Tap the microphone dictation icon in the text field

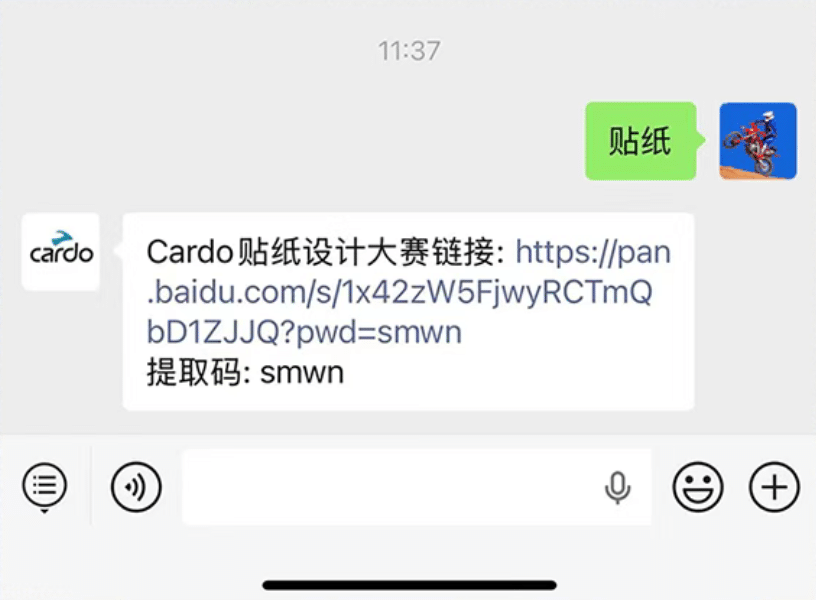pos(618,488)
